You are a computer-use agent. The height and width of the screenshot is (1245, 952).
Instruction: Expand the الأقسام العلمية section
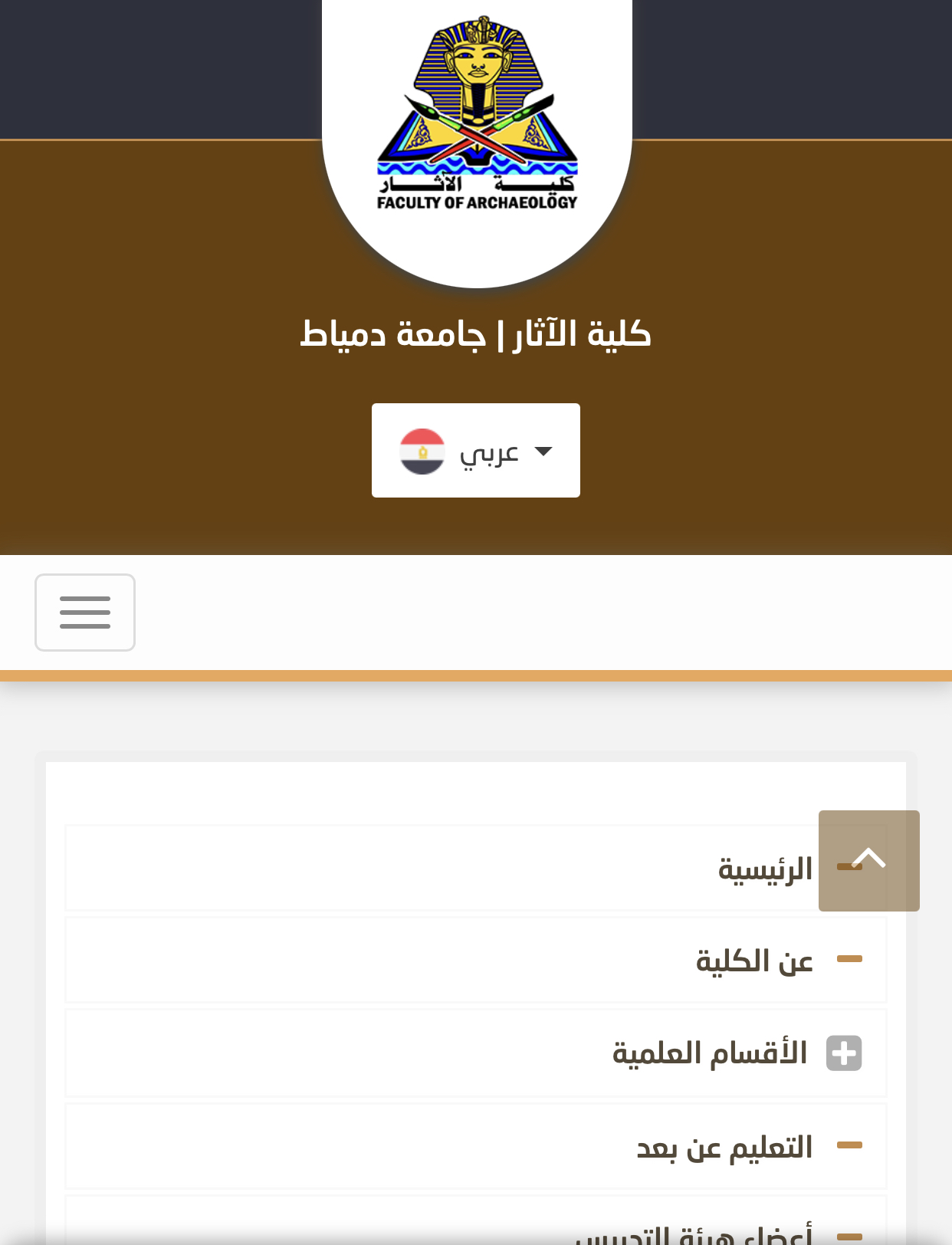tap(843, 1053)
